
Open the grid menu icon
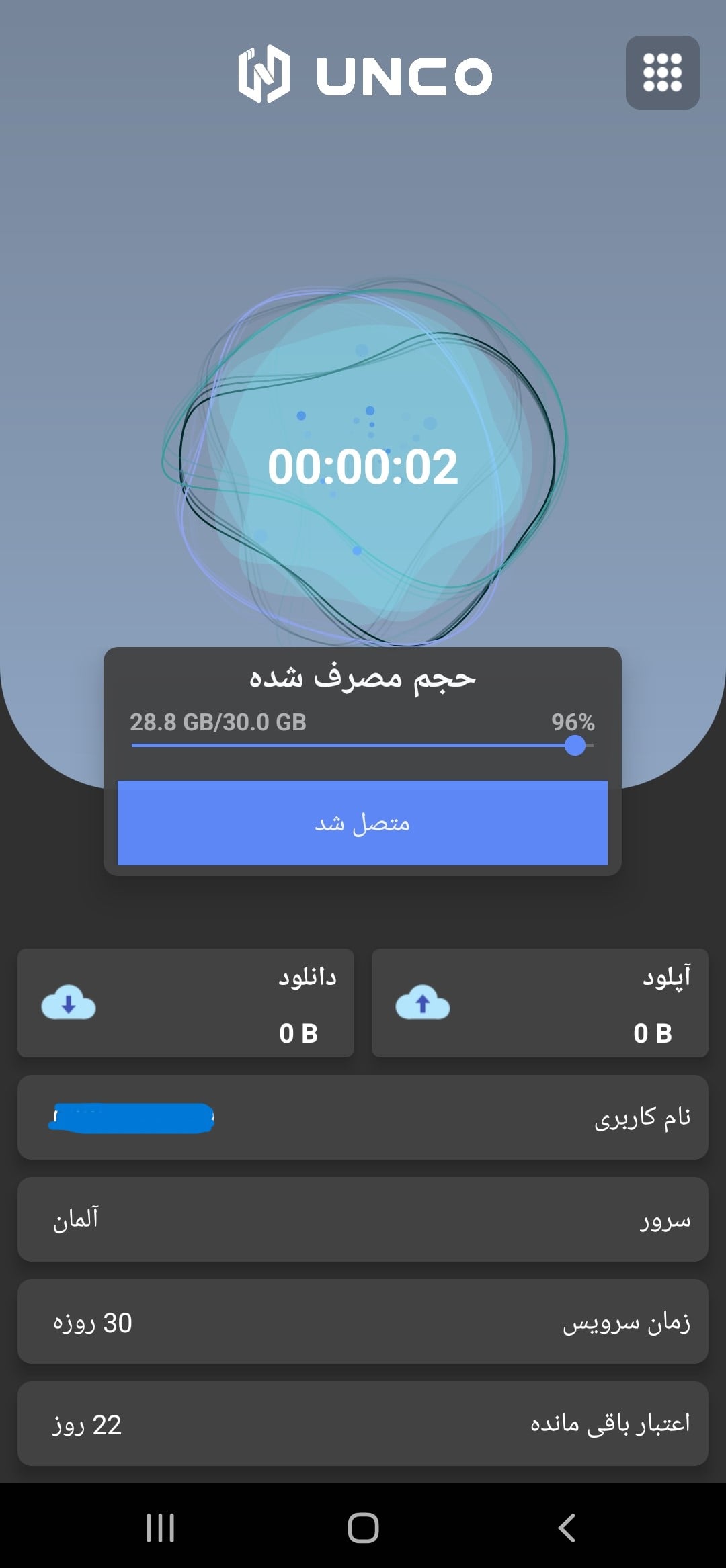click(662, 73)
